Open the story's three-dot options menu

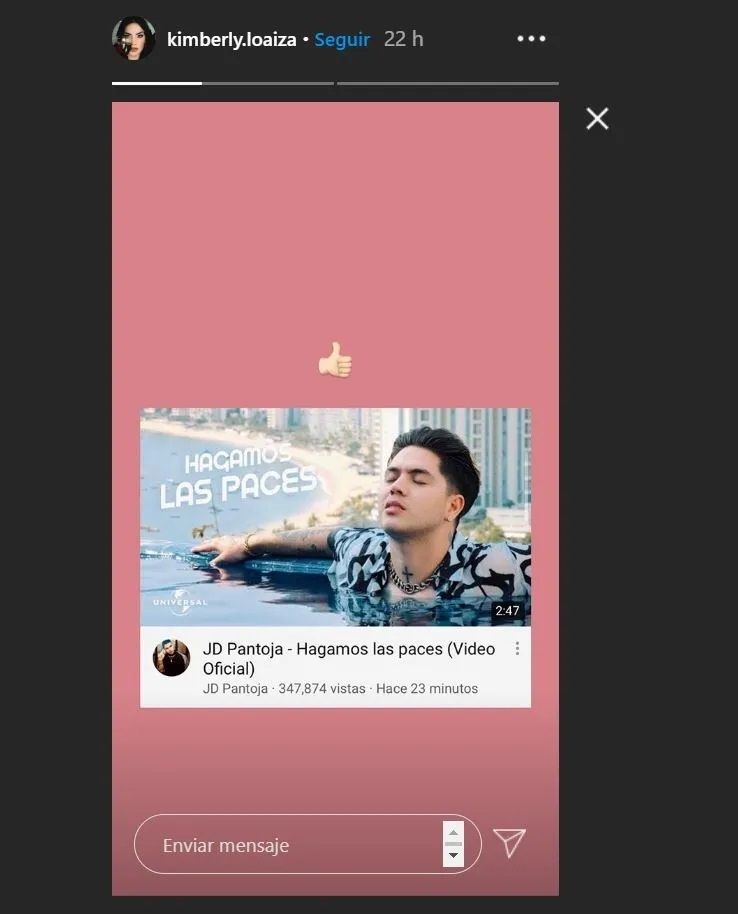click(x=531, y=39)
